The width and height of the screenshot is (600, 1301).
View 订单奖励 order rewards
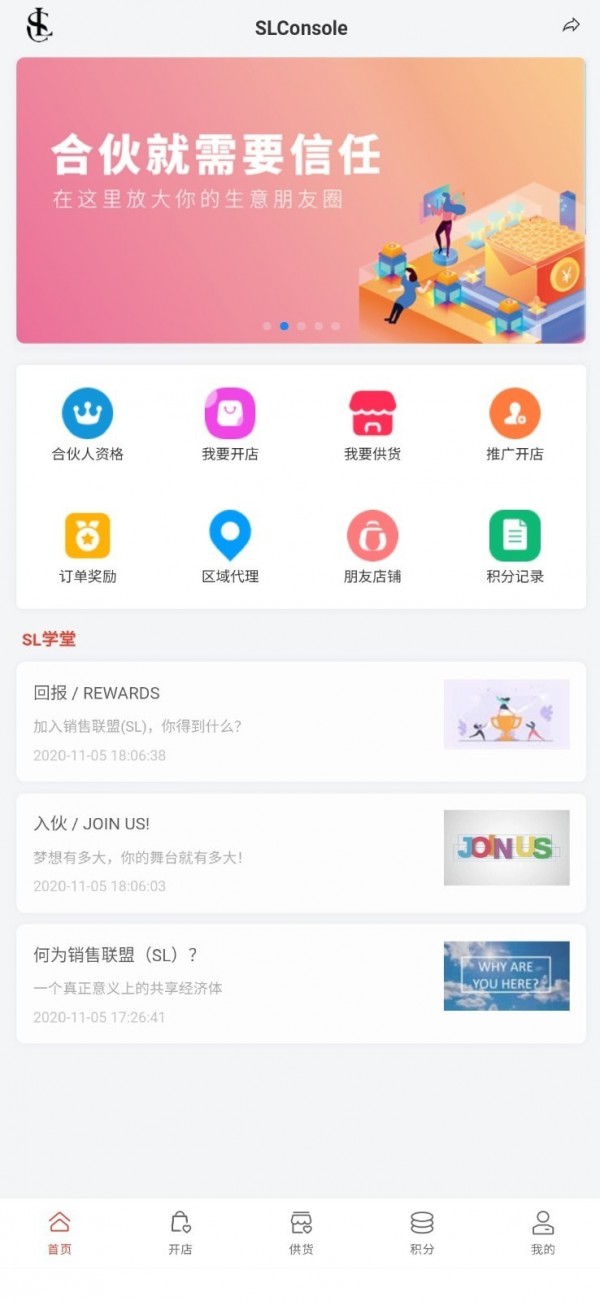click(x=88, y=547)
